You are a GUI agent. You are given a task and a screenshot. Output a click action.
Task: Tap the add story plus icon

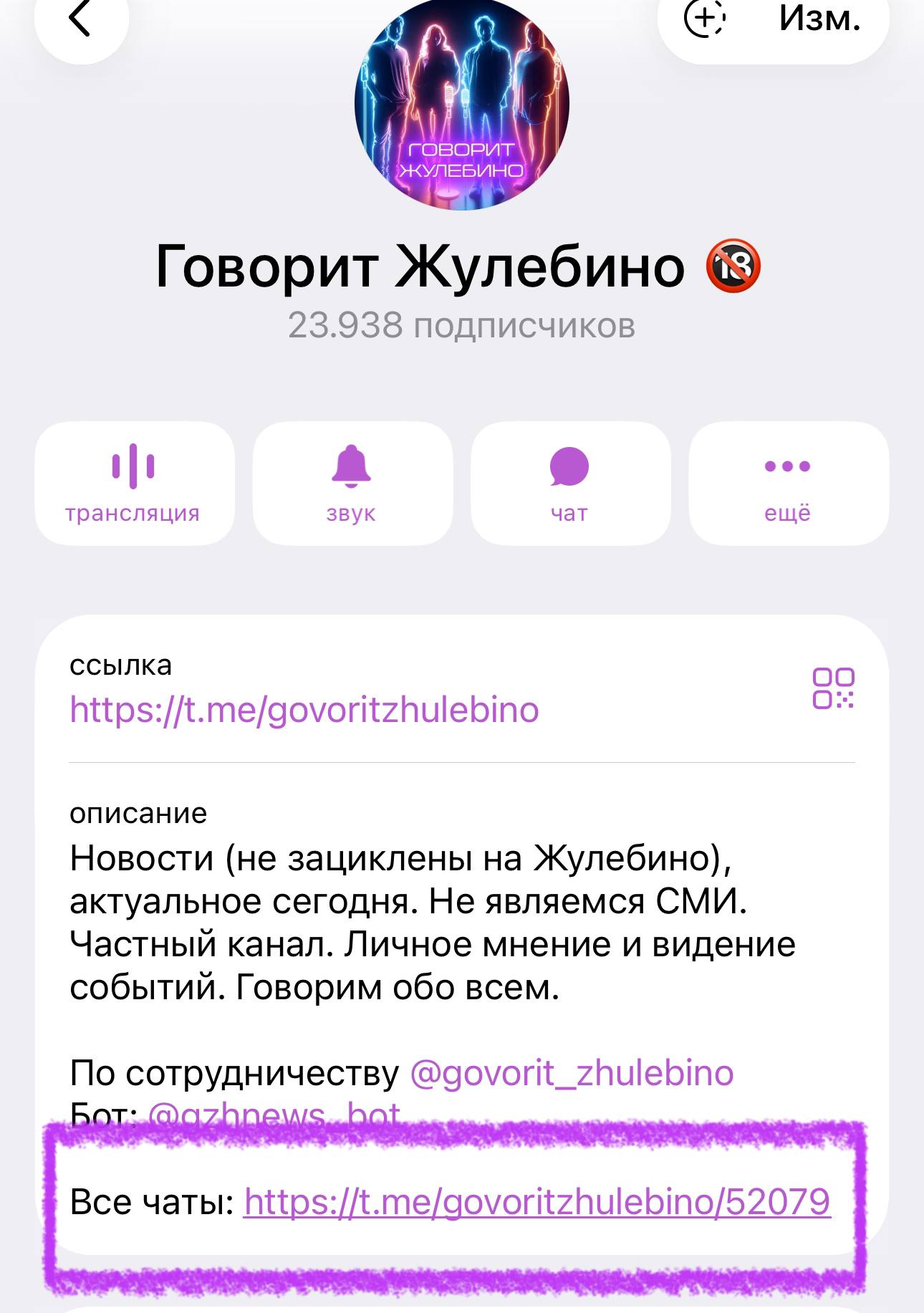[x=704, y=19]
